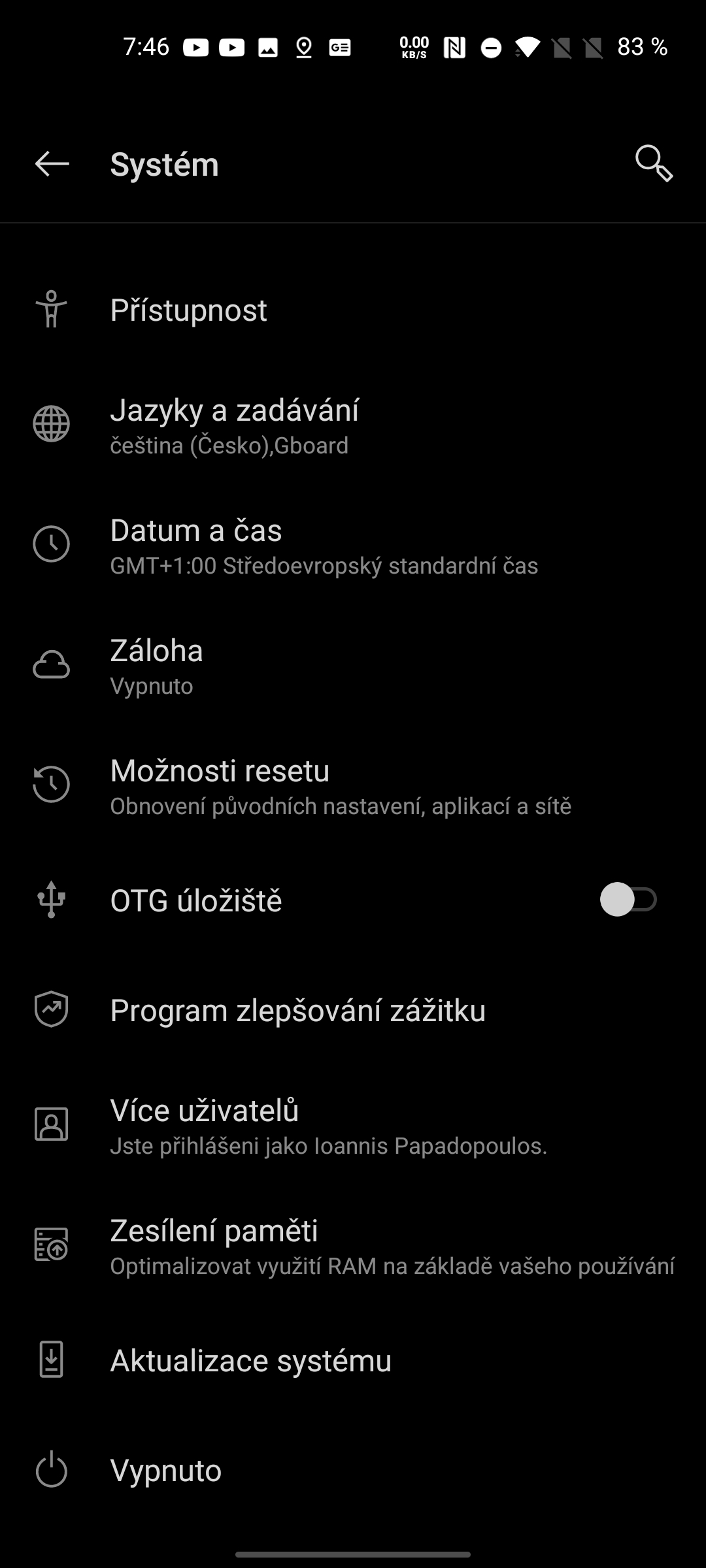Click the shield icon for Program zlepšování zážitku

click(x=51, y=1009)
